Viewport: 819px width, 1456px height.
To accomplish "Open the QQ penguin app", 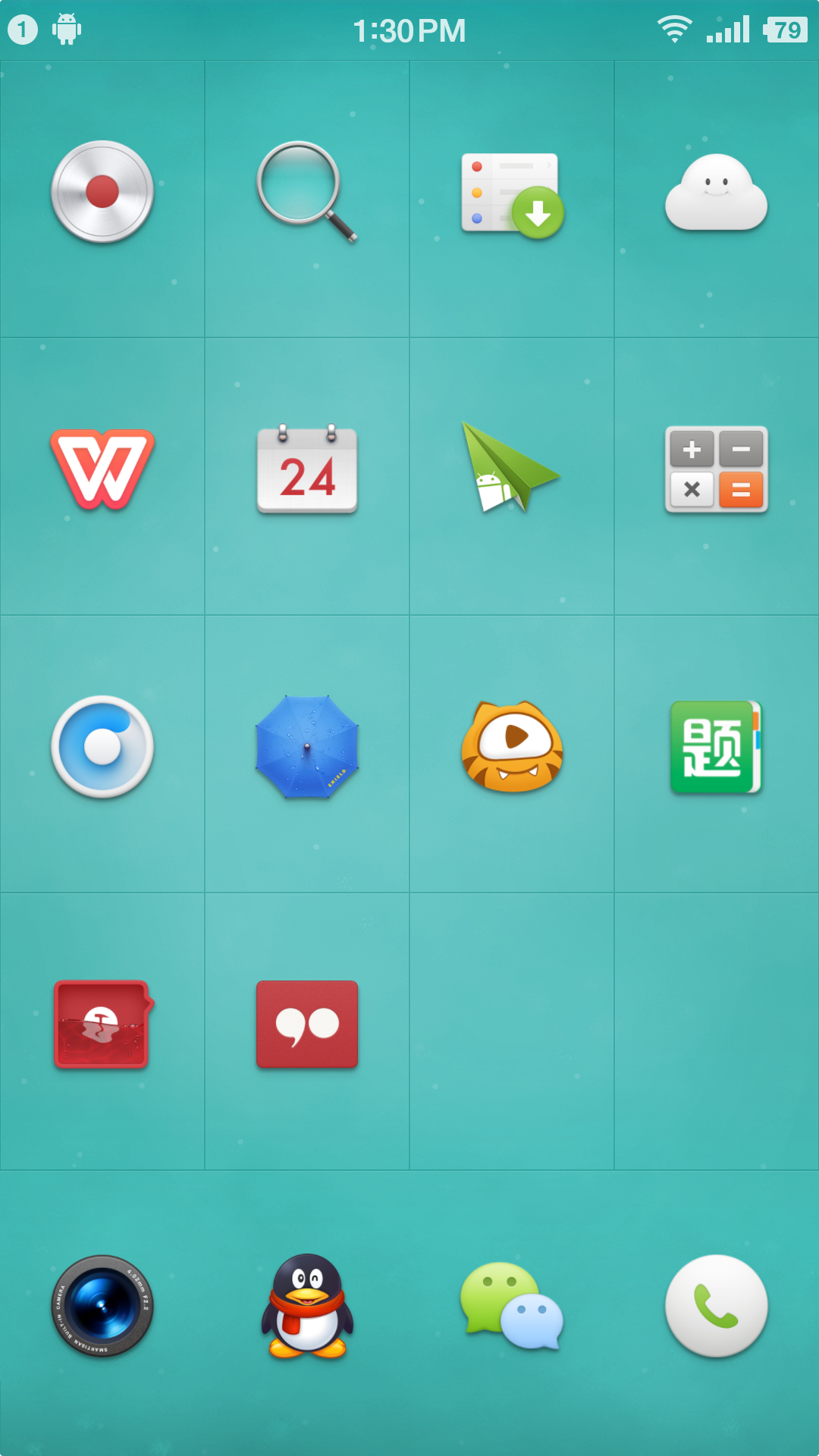I will pos(307,1306).
